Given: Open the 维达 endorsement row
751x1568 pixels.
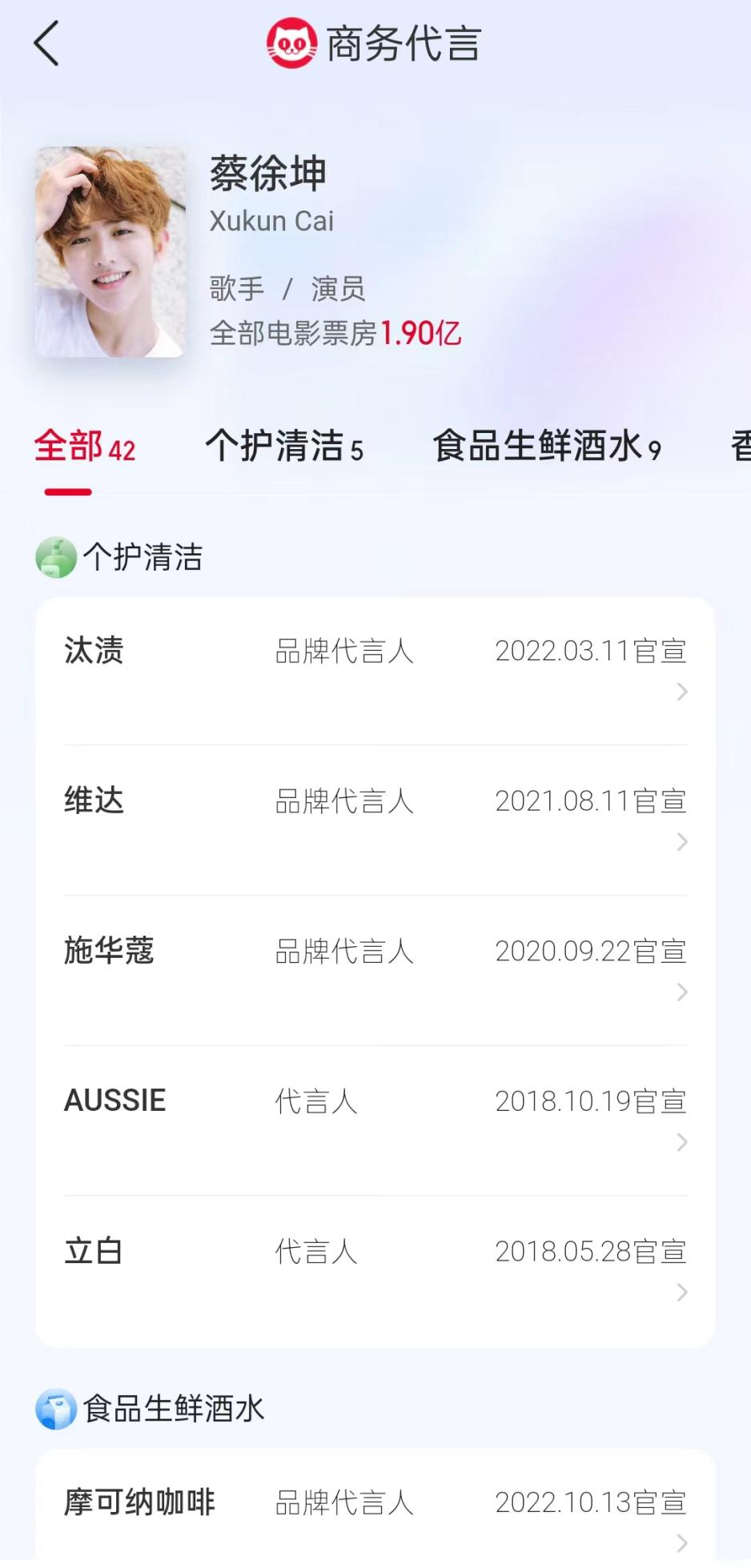Looking at the screenshot, I should [x=375, y=820].
